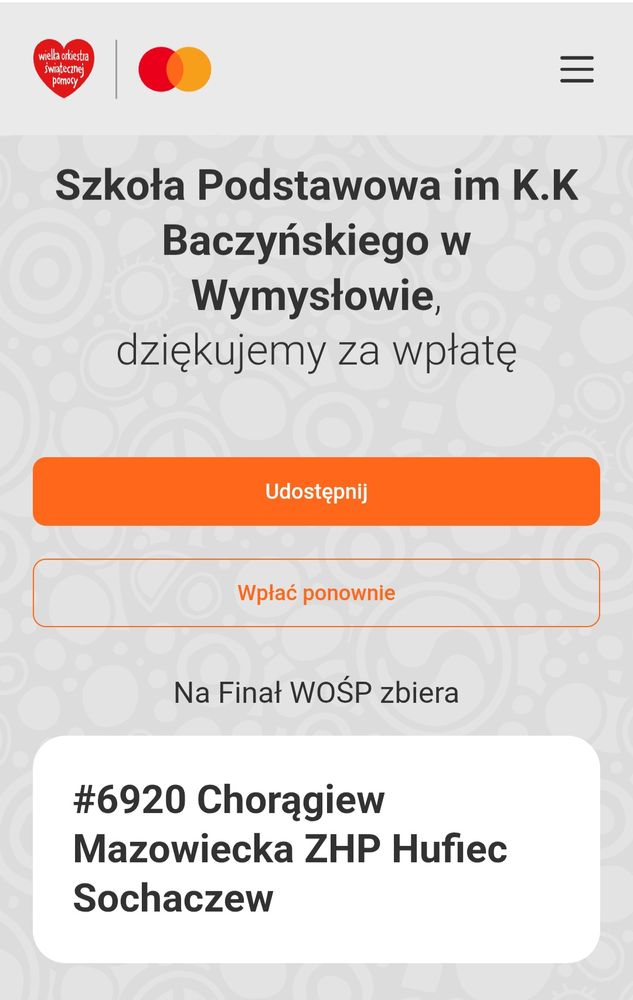The image size is (633, 1000).
Task: Open the hamburger menu
Action: pos(576,69)
